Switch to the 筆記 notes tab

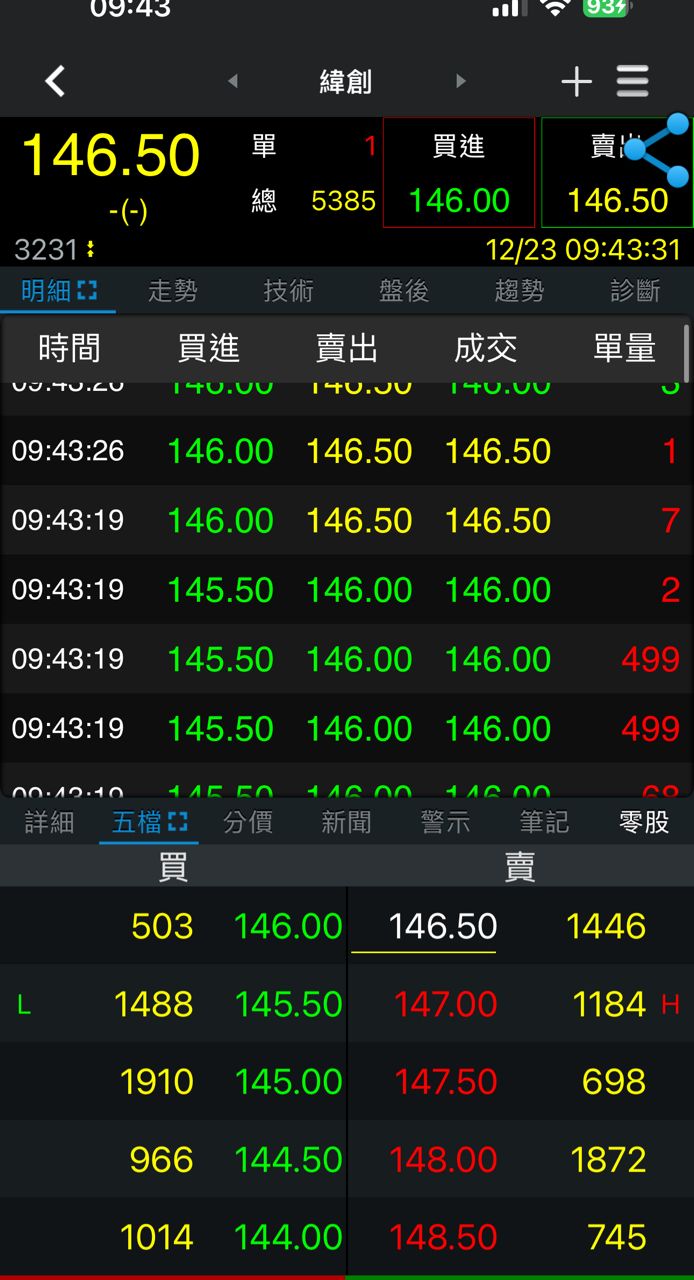[544, 822]
